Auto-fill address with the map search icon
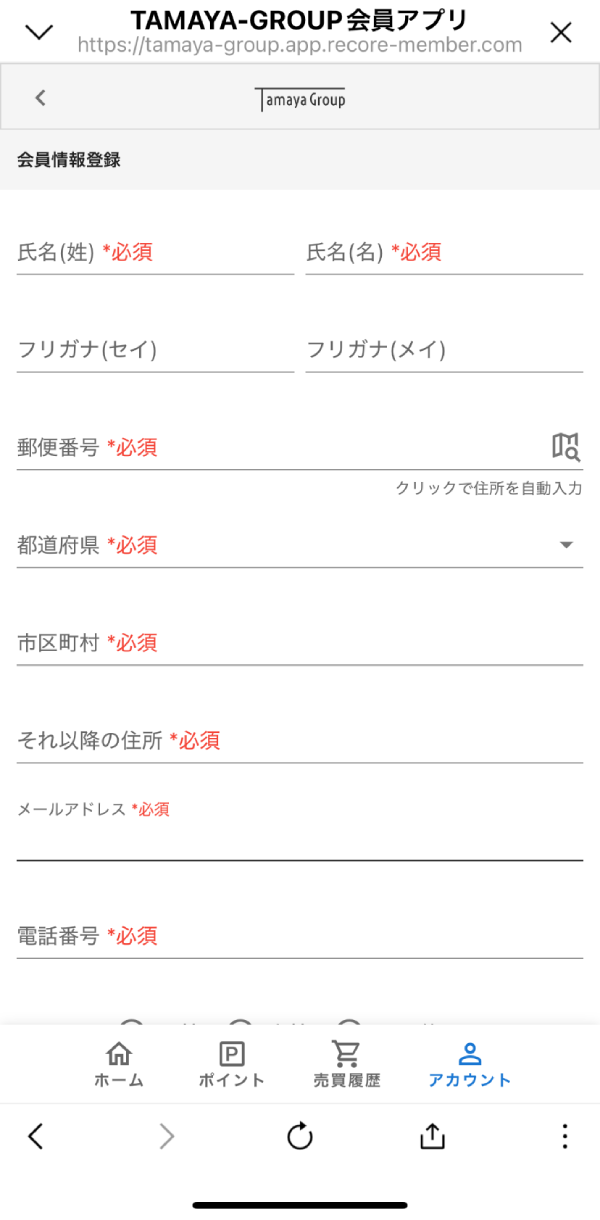 pyautogui.click(x=565, y=446)
